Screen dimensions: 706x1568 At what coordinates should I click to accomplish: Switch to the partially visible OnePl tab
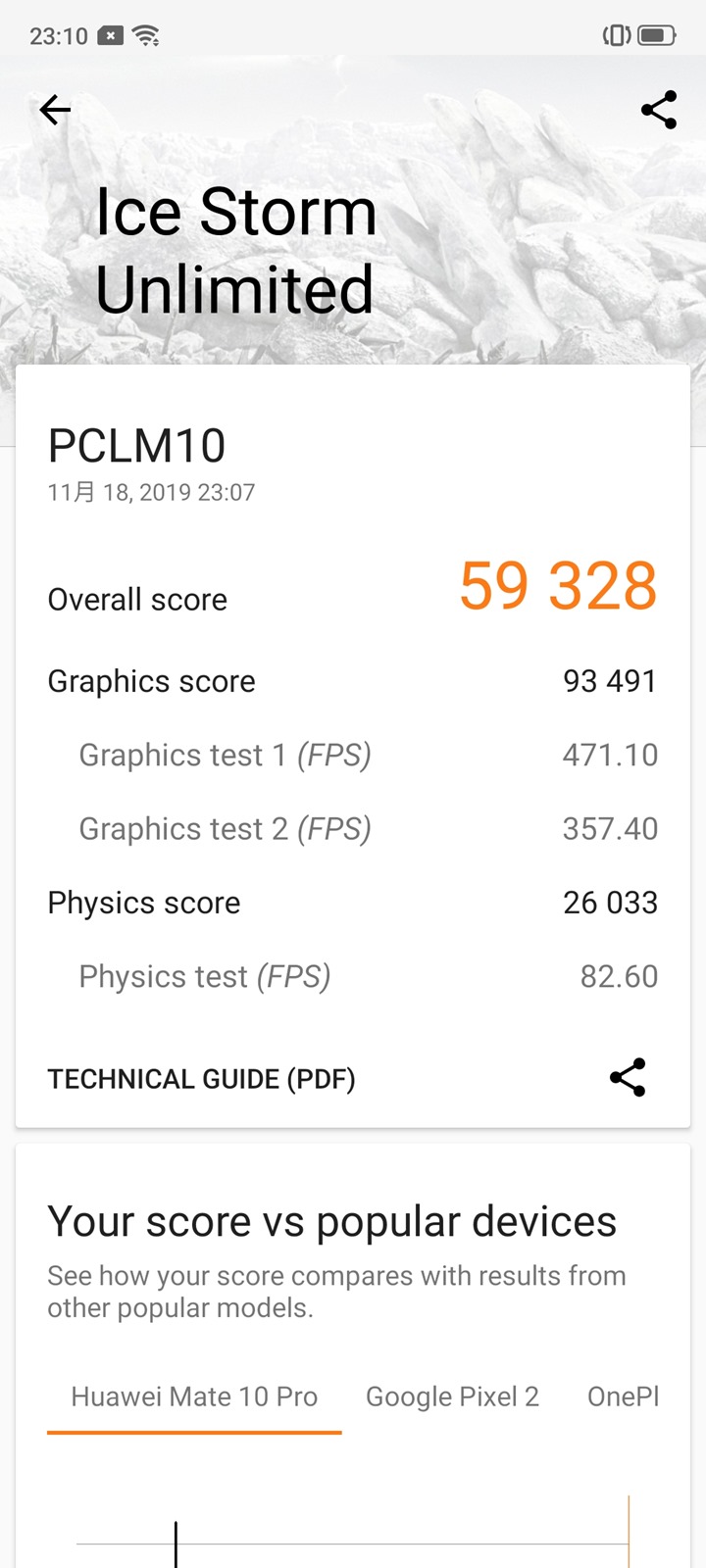click(624, 1396)
